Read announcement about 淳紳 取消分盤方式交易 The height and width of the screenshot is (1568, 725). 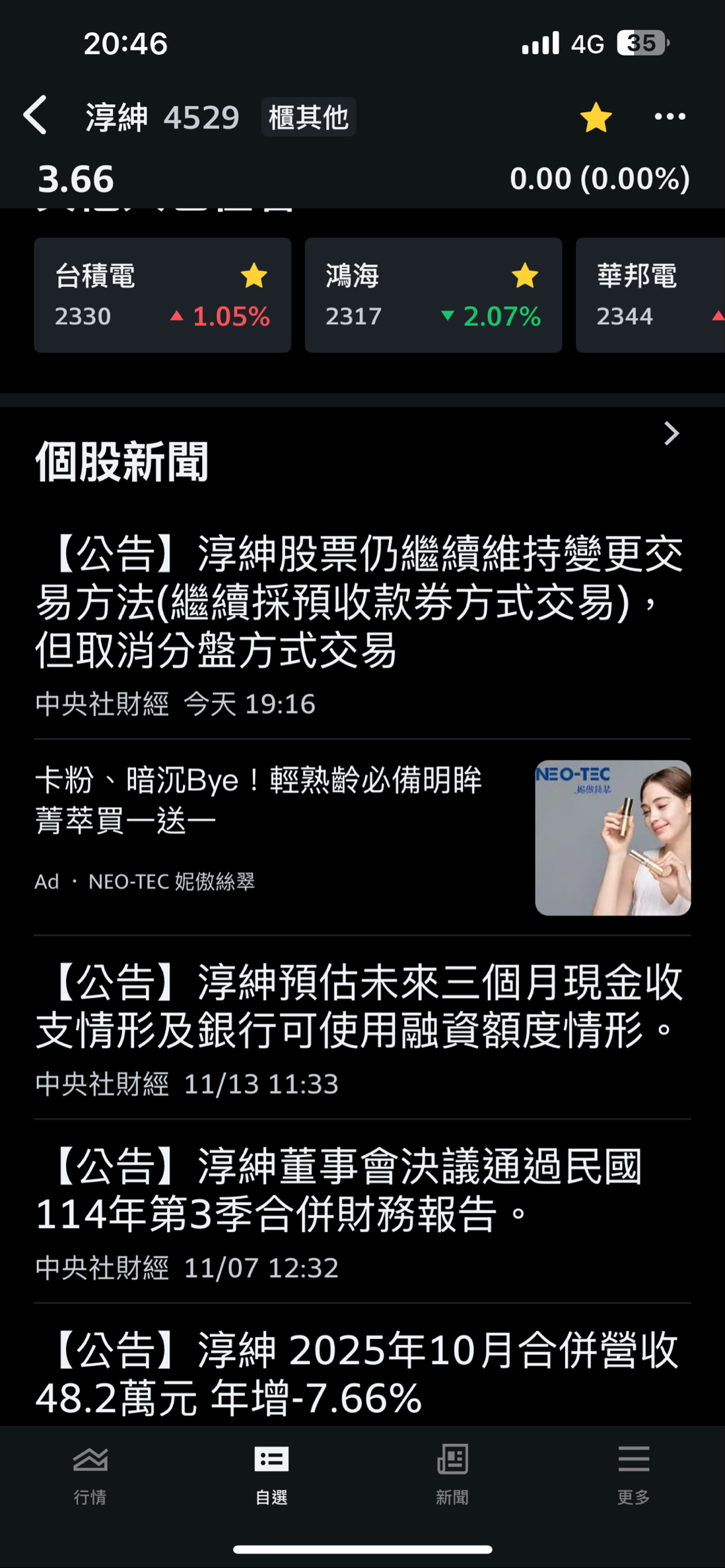coord(360,602)
